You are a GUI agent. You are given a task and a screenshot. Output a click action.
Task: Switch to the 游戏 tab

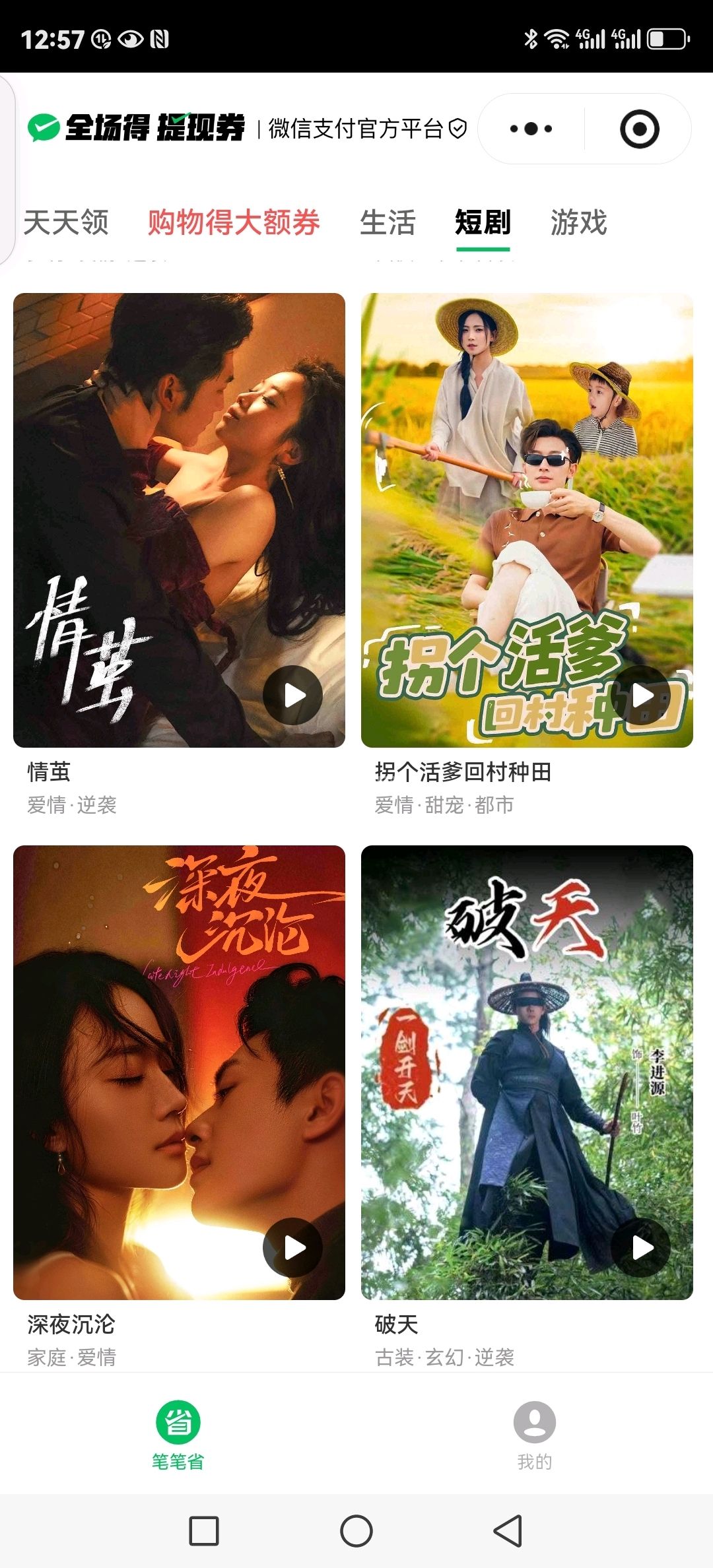click(578, 222)
